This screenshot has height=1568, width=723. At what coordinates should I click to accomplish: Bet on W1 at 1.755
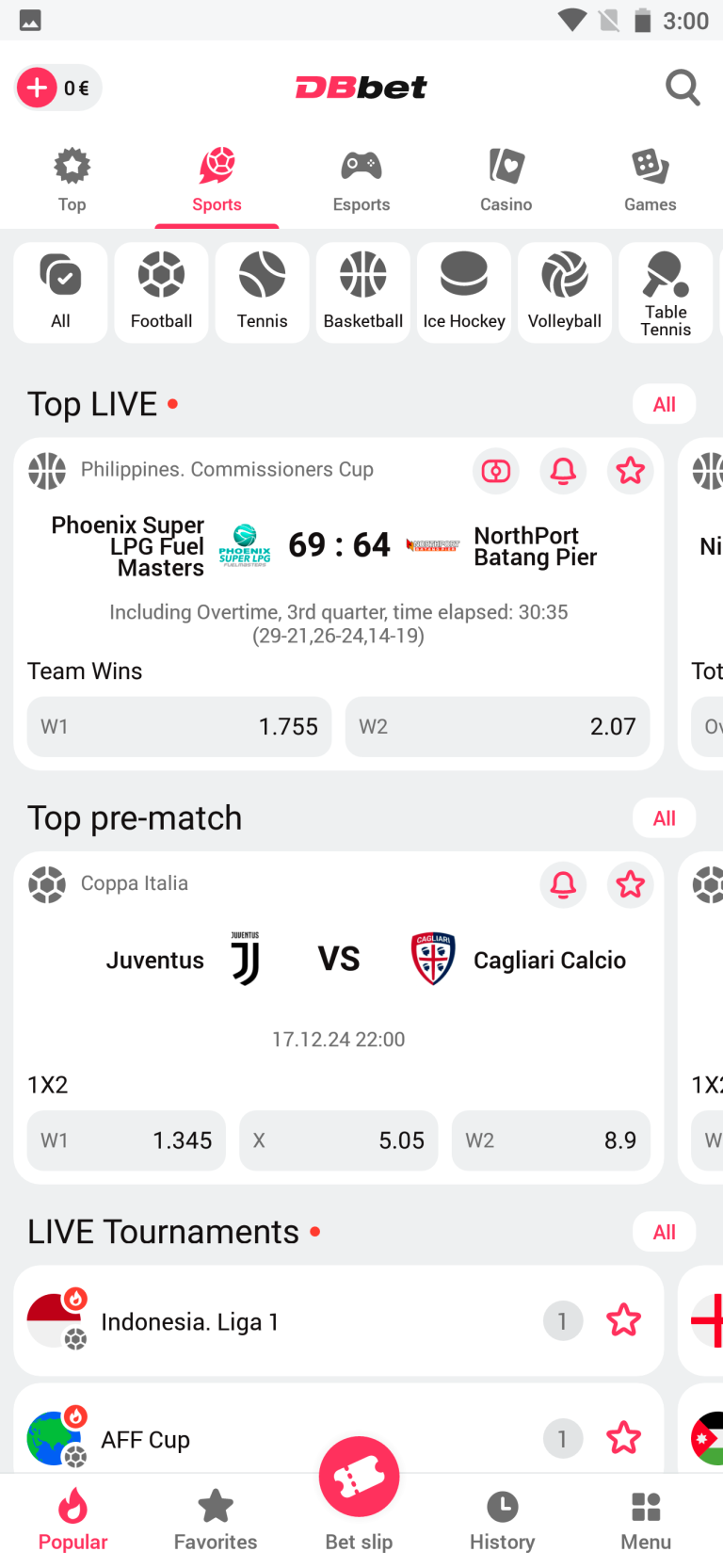(x=179, y=726)
